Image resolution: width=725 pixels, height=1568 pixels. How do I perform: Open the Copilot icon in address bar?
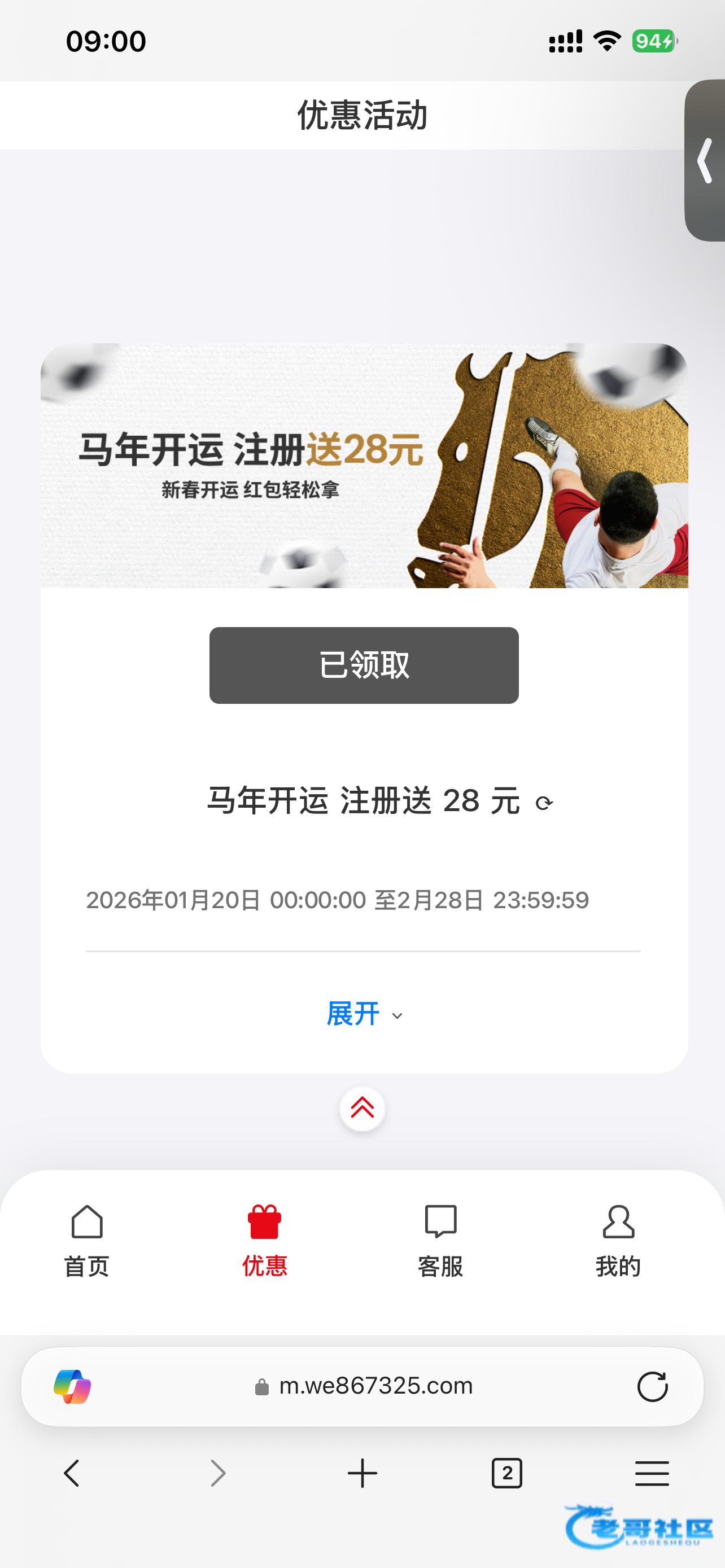click(72, 1387)
